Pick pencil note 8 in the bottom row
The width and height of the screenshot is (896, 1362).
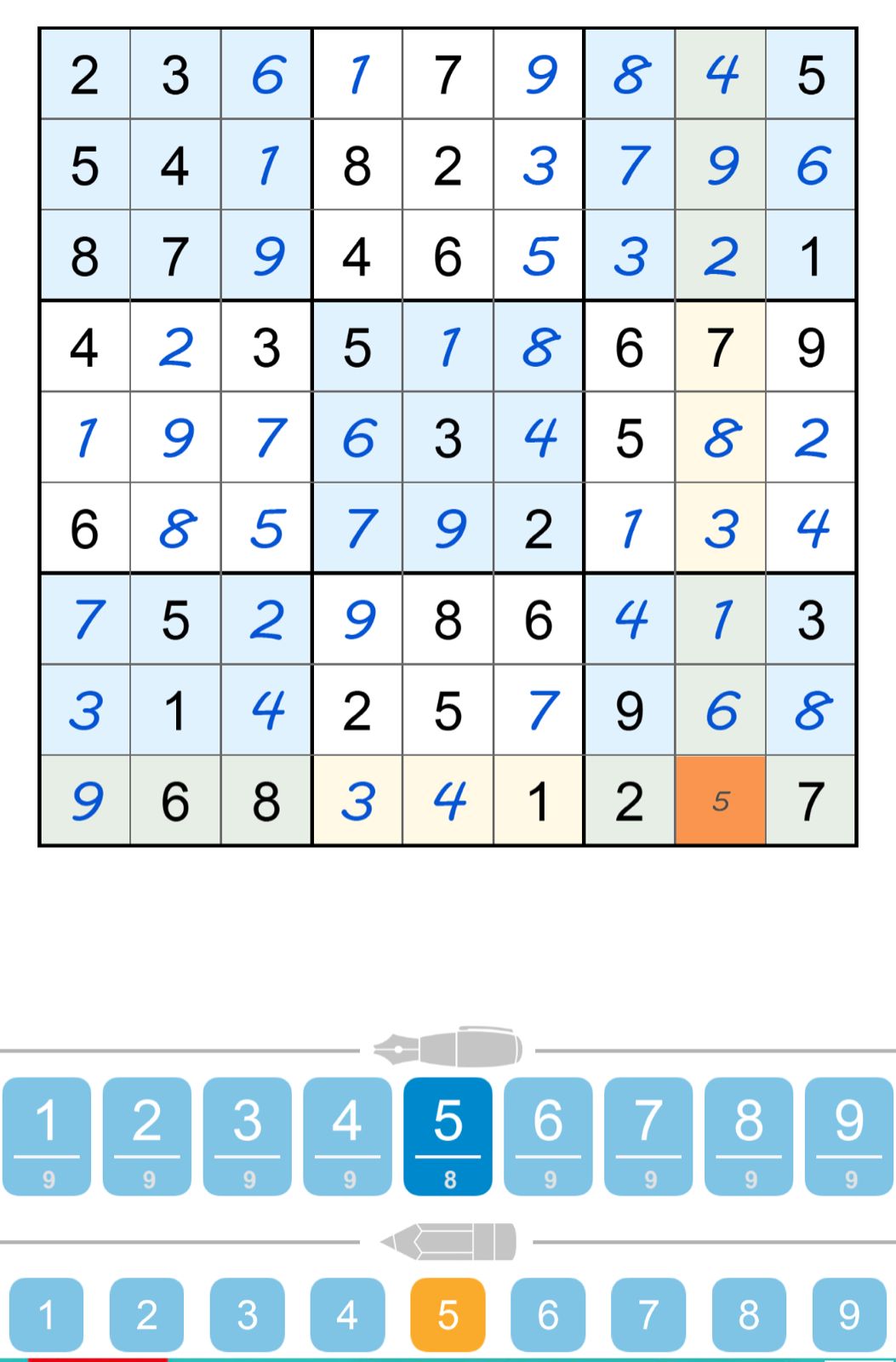[x=749, y=1314]
